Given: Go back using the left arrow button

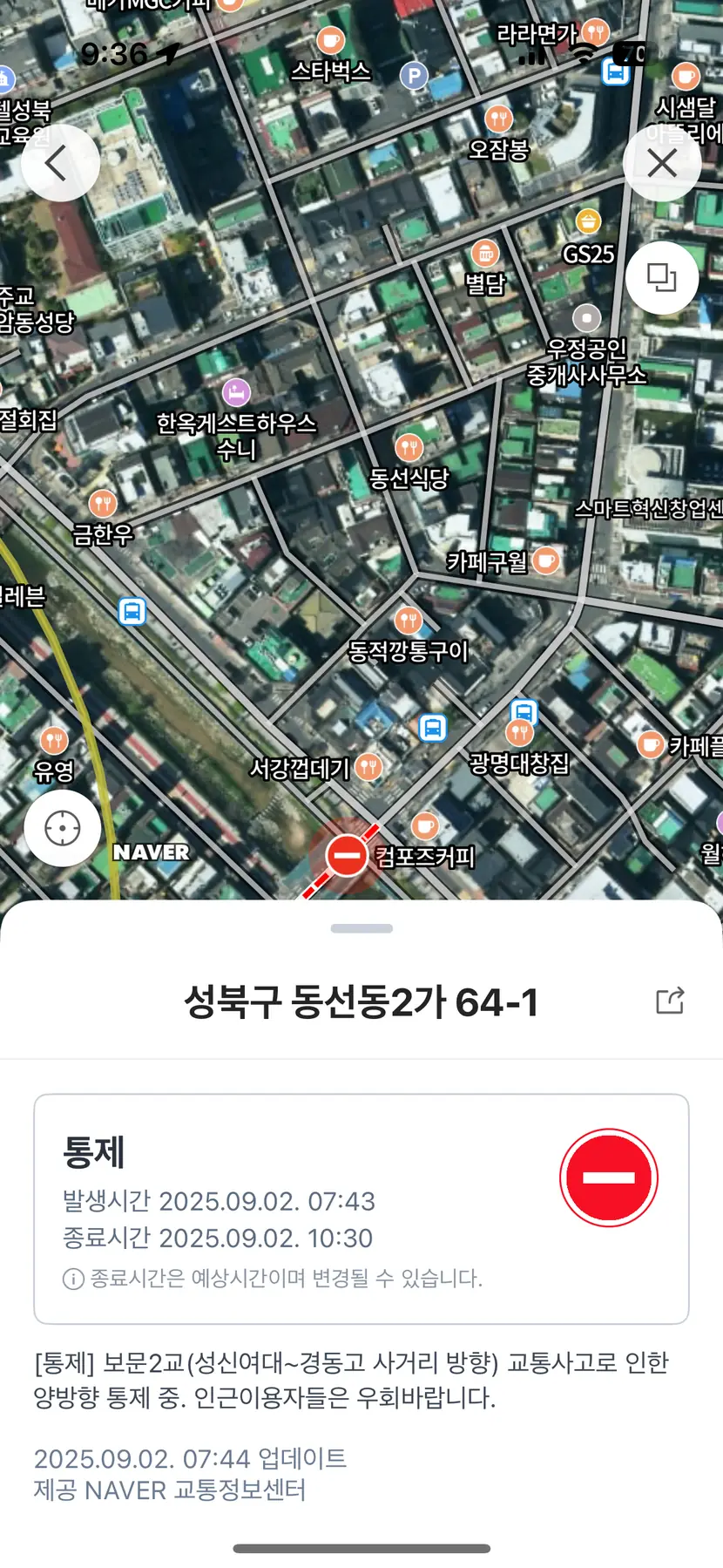Looking at the screenshot, I should click(x=59, y=163).
